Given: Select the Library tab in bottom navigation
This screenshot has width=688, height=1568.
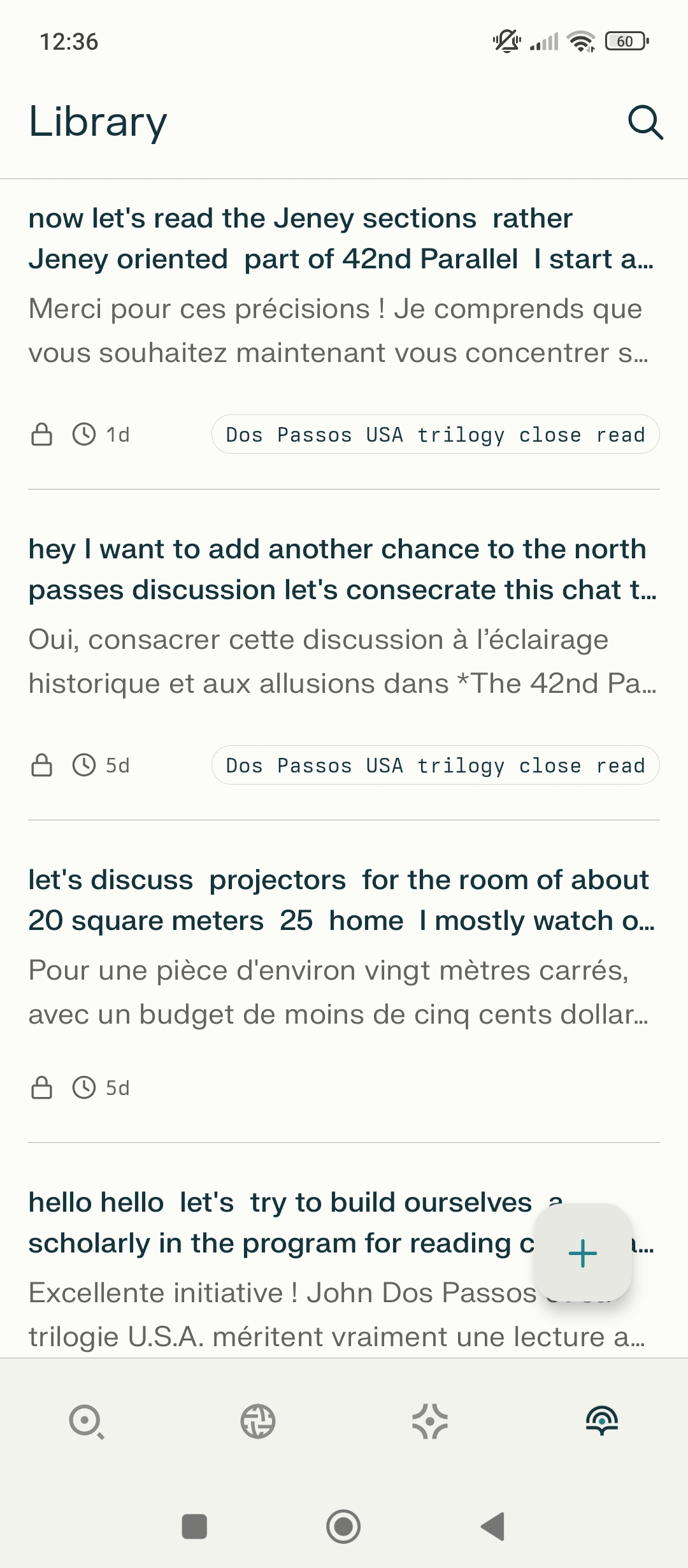Looking at the screenshot, I should point(602,1421).
